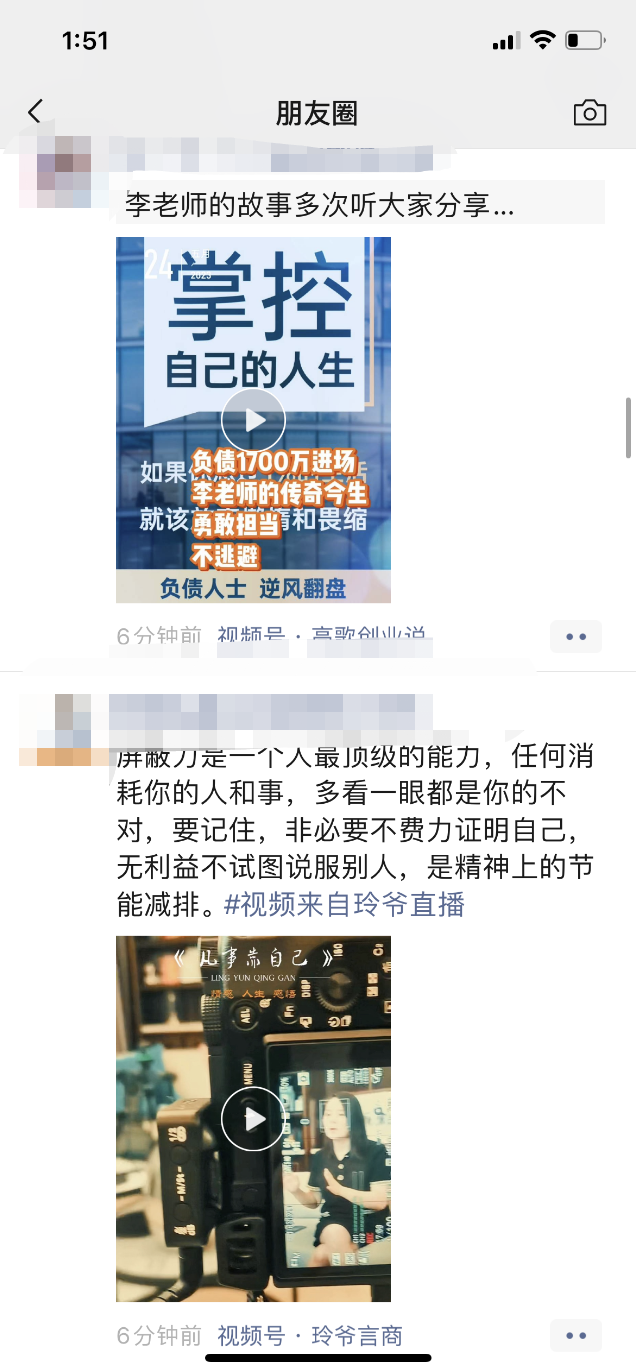This screenshot has height=1370, width=636.
Task: Play the 凡事靠自己 video
Action: 253,1119
